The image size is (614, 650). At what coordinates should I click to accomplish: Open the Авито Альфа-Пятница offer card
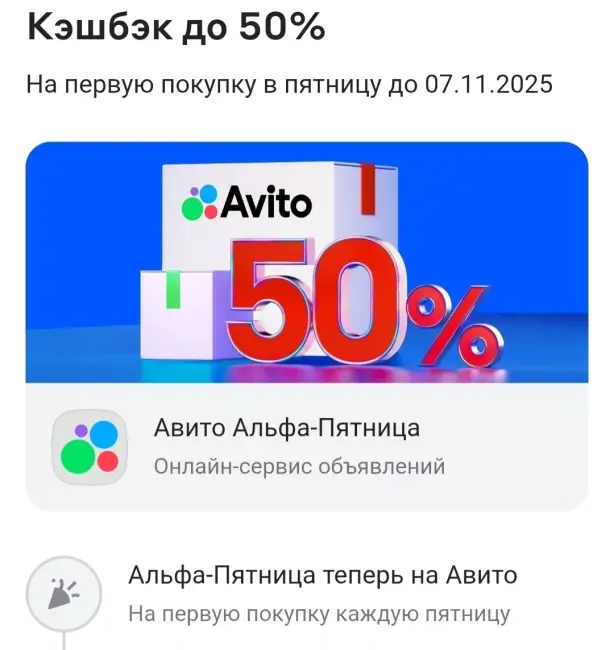pos(306,446)
